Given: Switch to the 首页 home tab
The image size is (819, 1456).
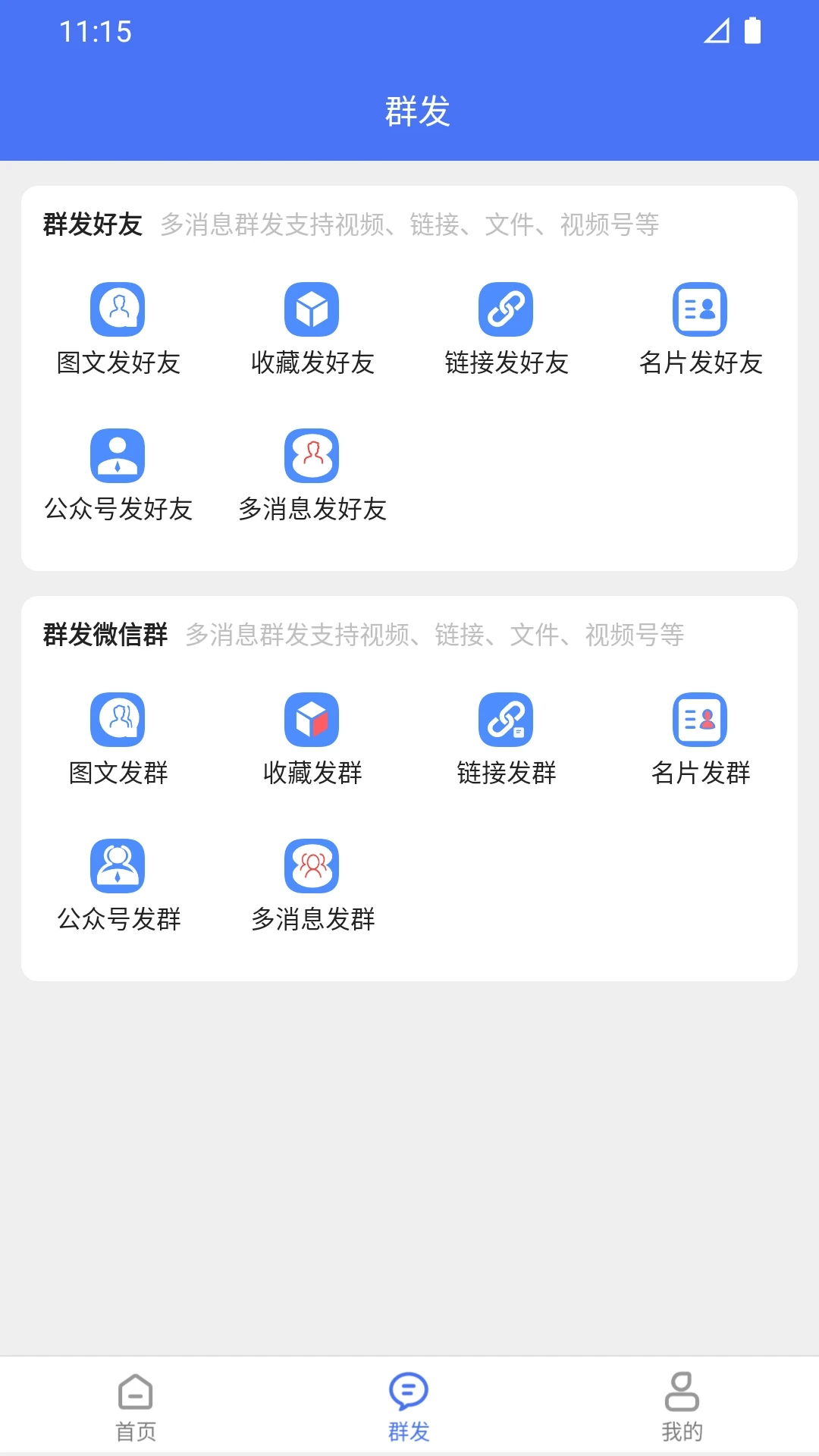Looking at the screenshot, I should pyautogui.click(x=136, y=1407).
